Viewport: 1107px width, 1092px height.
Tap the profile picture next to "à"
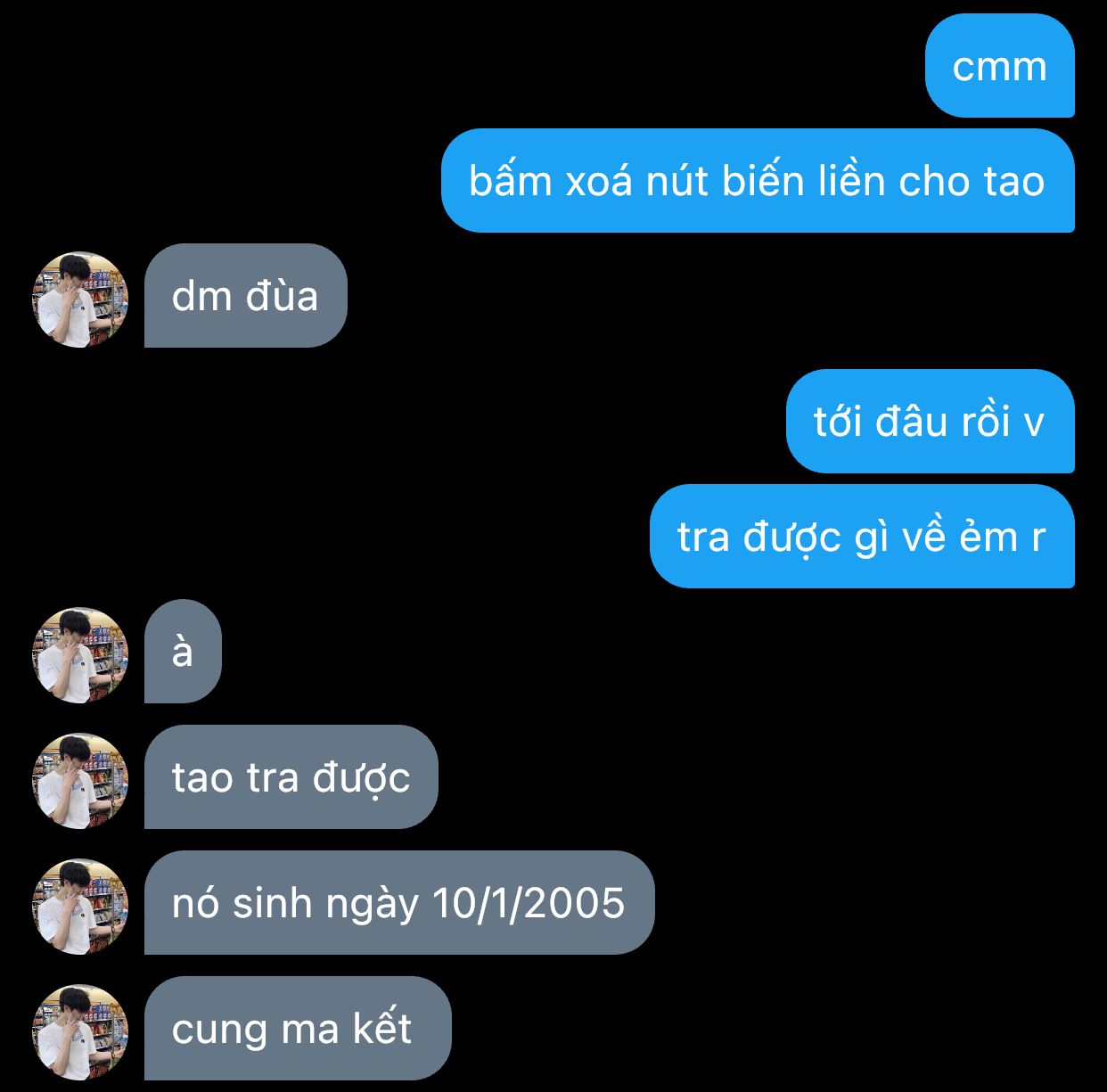click(x=80, y=655)
